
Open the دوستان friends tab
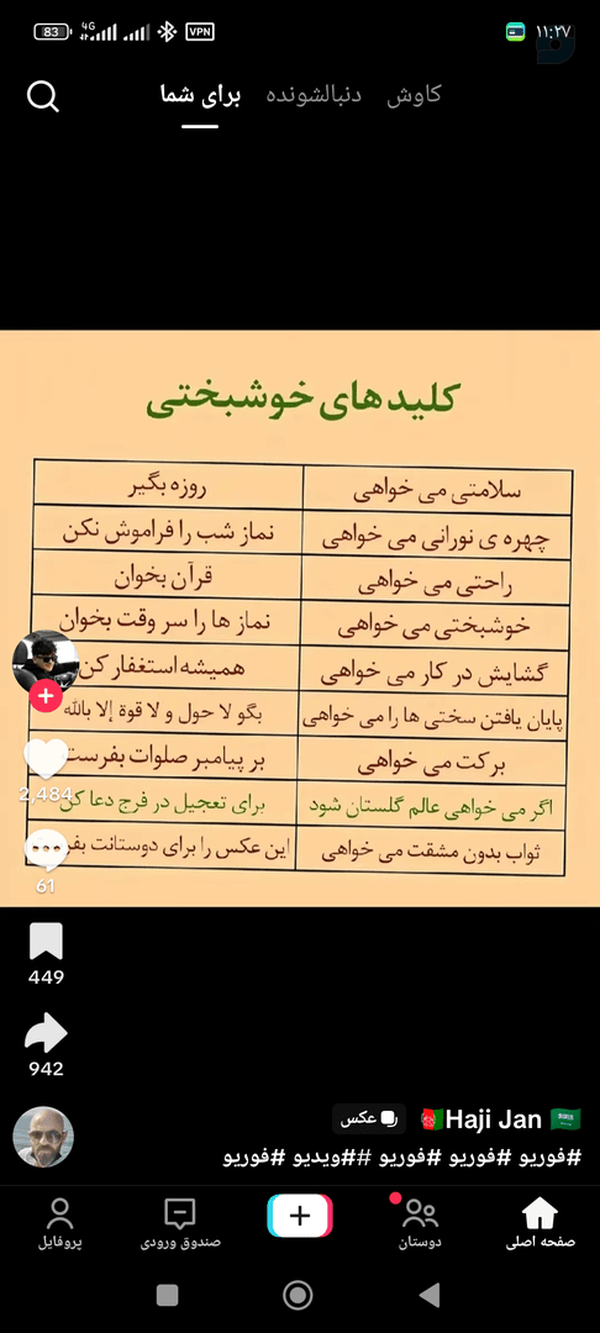point(420,1224)
